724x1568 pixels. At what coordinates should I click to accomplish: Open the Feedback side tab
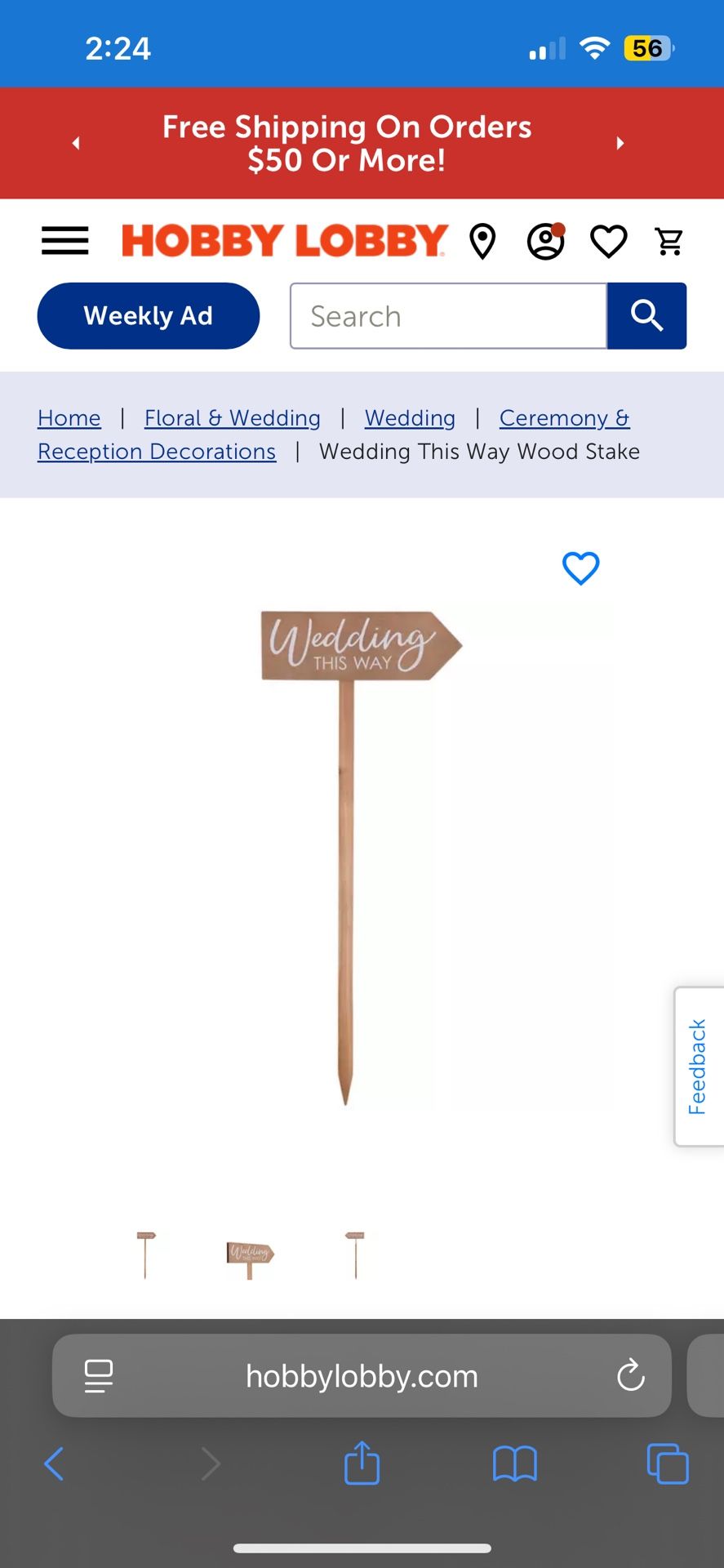click(698, 1066)
